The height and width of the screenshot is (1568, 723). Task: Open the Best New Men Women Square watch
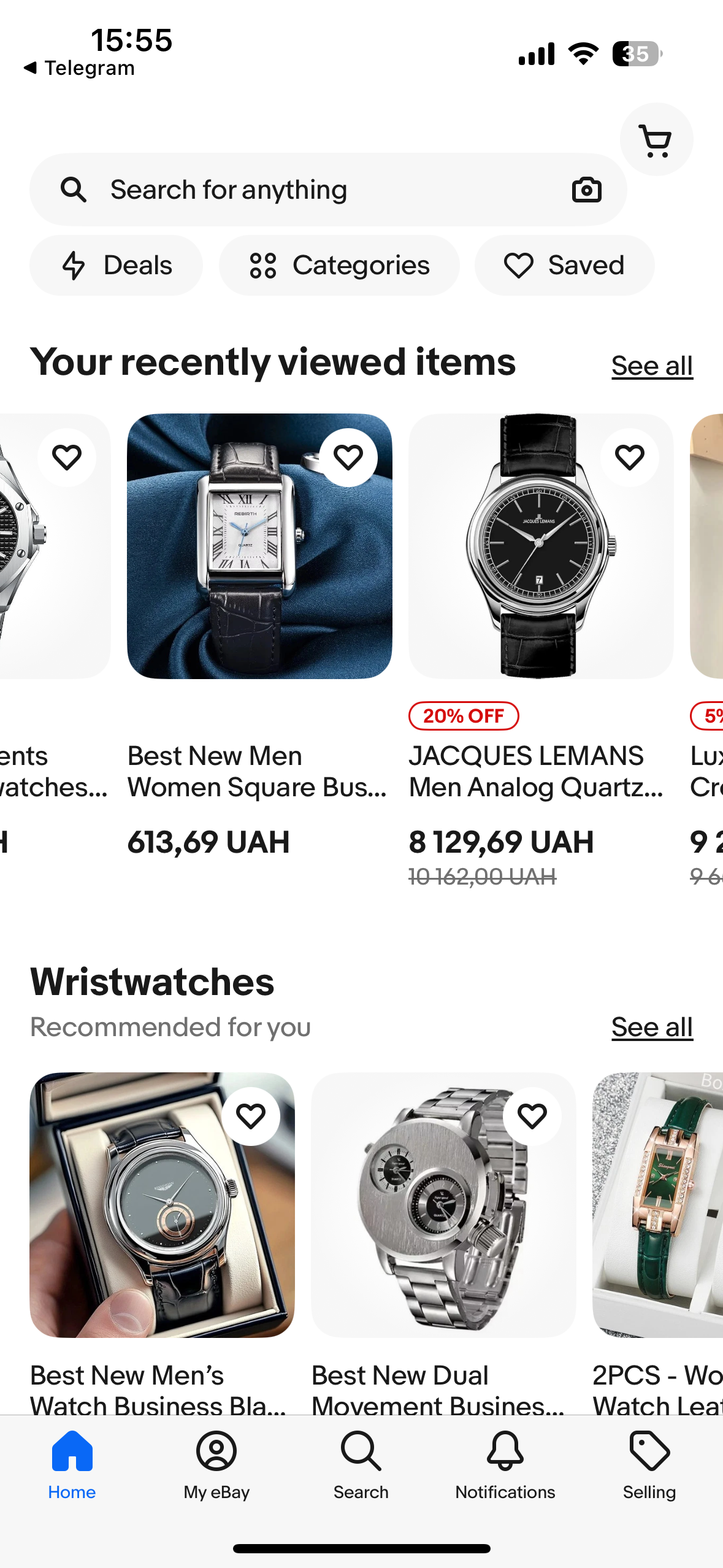click(x=259, y=546)
